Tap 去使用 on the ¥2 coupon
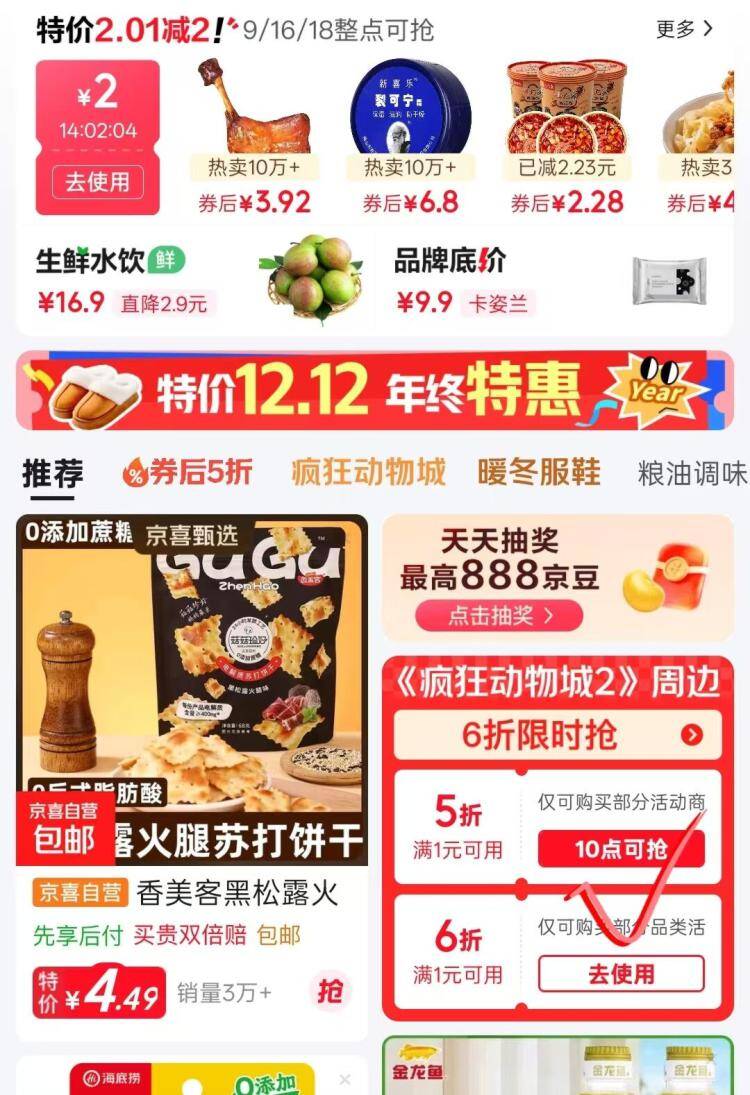 click(x=97, y=182)
